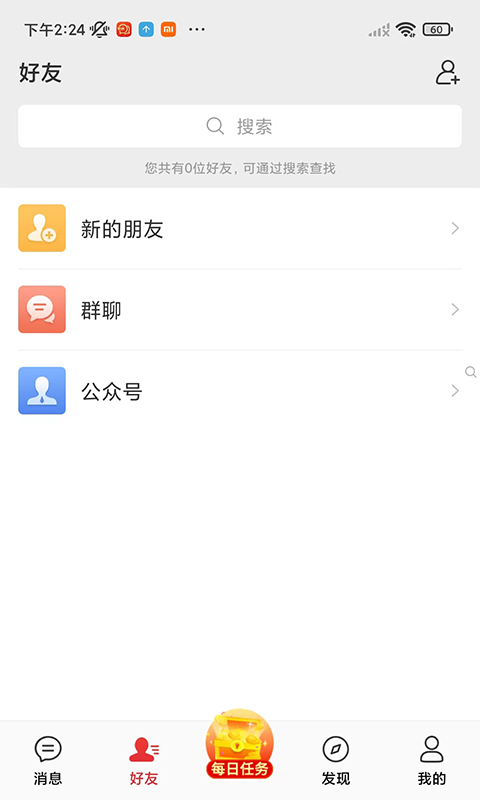Open 群聊 group chats
Screen dimensions: 480x800
(240, 309)
